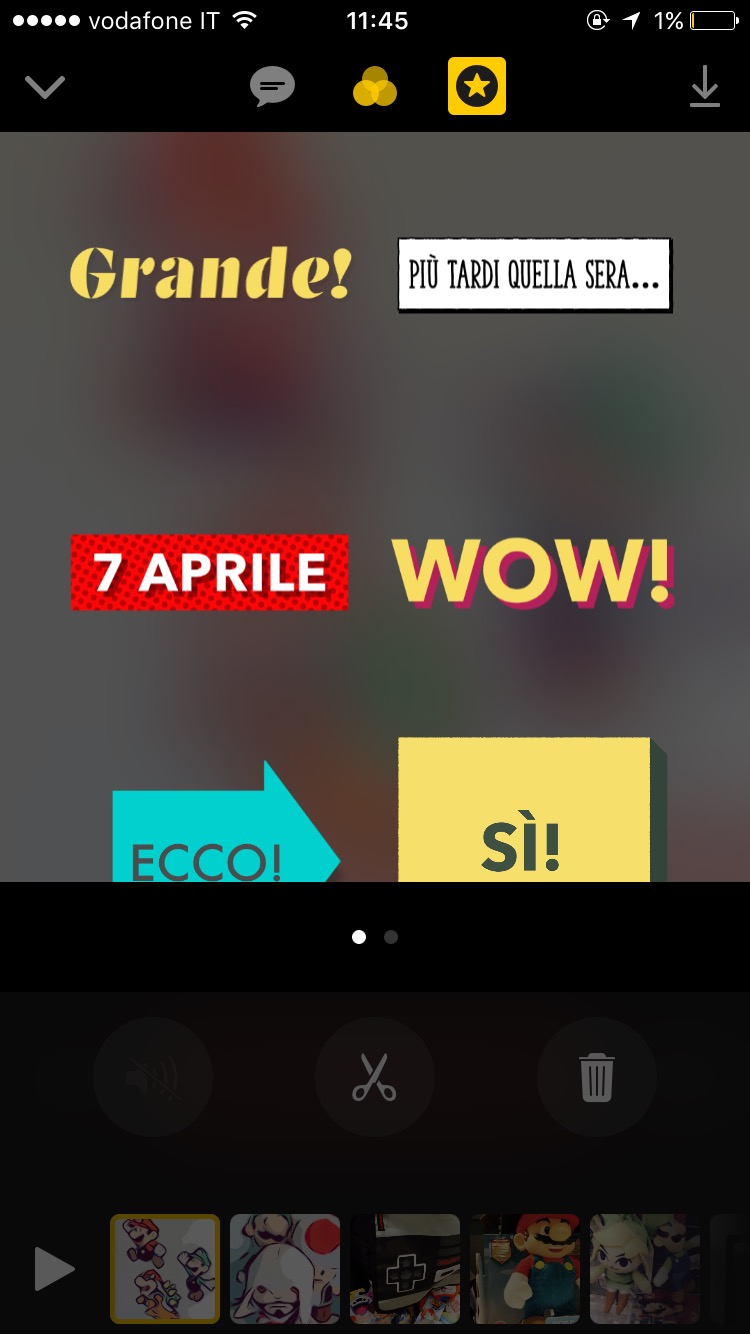Open the filters tool
This screenshot has height=1334, width=750.
point(375,88)
